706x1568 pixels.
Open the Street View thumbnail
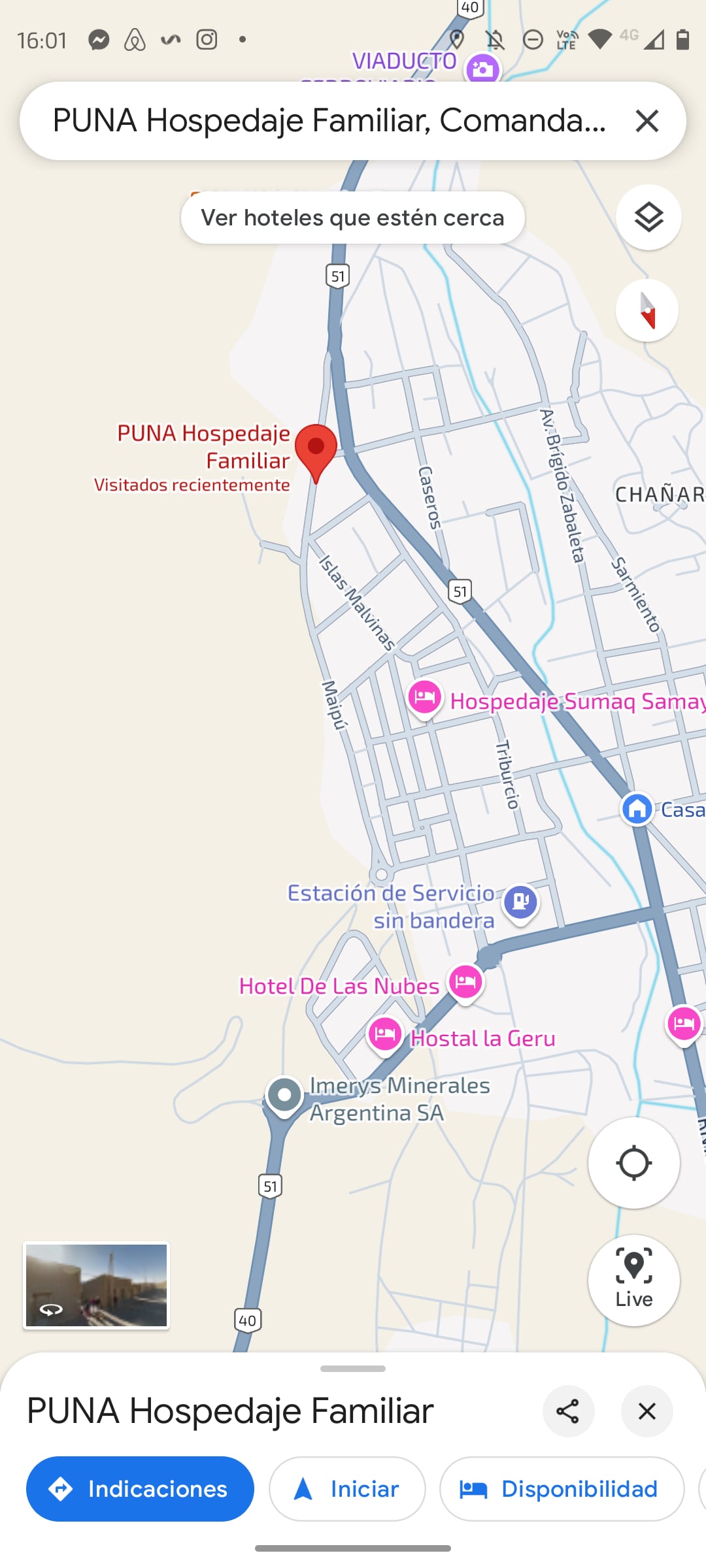click(x=97, y=1285)
